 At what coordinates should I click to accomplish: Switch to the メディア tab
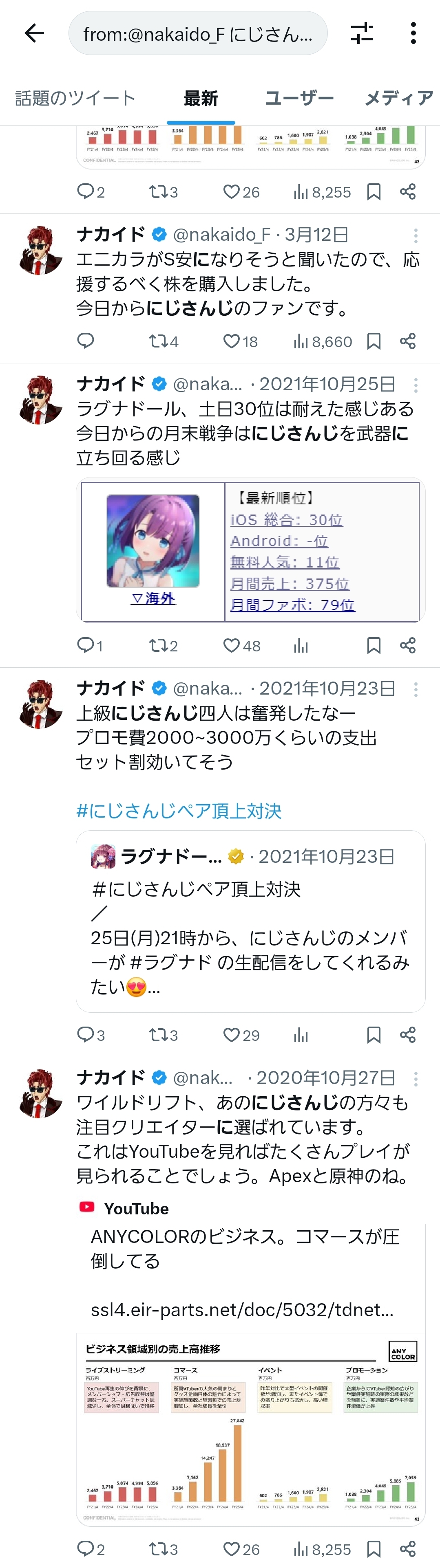(x=398, y=98)
